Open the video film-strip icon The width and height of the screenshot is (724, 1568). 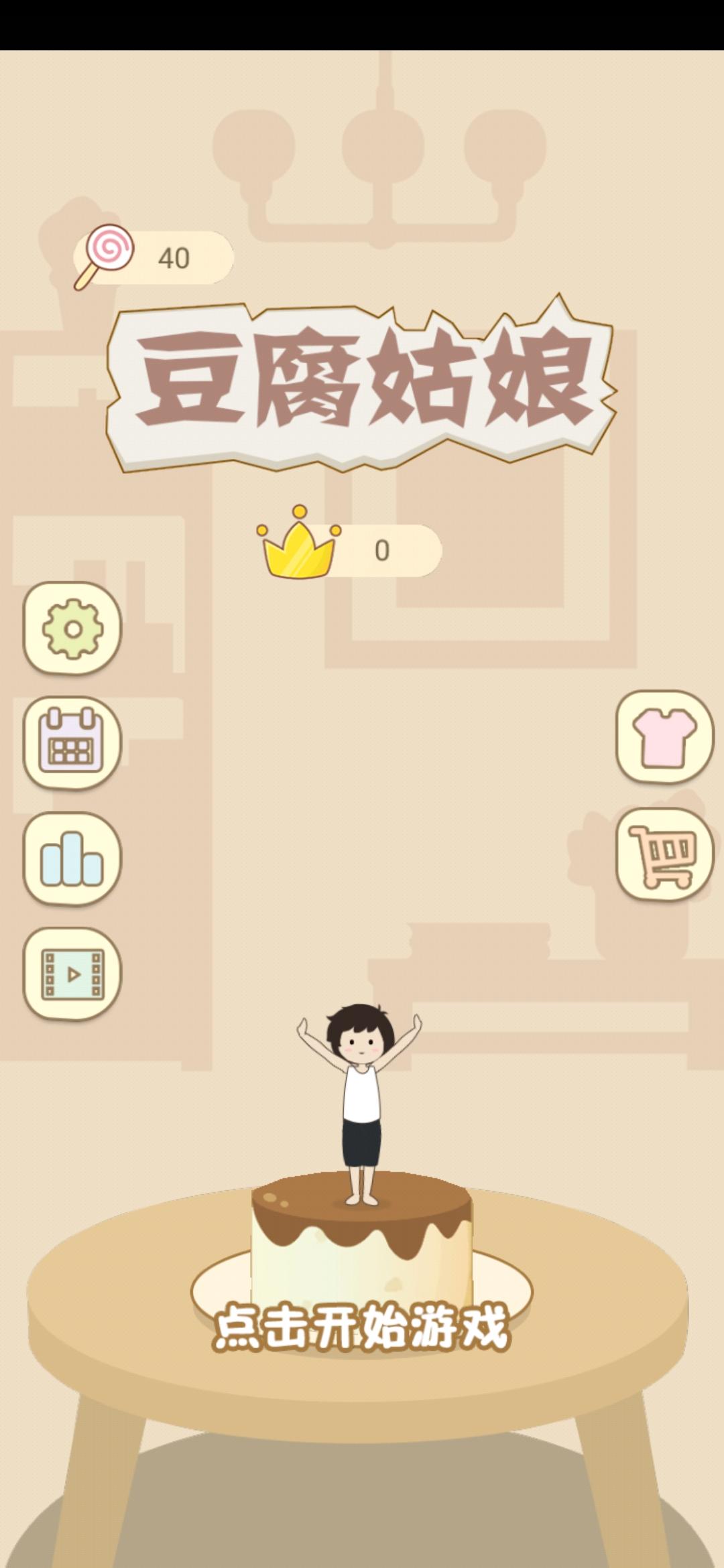pyautogui.click(x=72, y=974)
